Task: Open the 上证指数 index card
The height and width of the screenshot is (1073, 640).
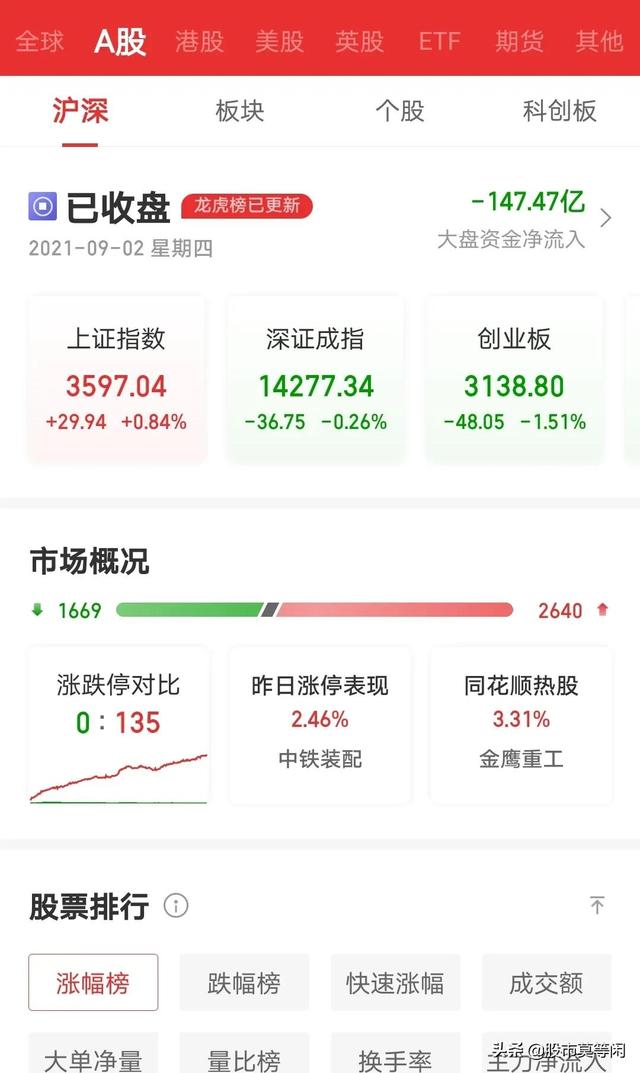Action: [x=116, y=380]
